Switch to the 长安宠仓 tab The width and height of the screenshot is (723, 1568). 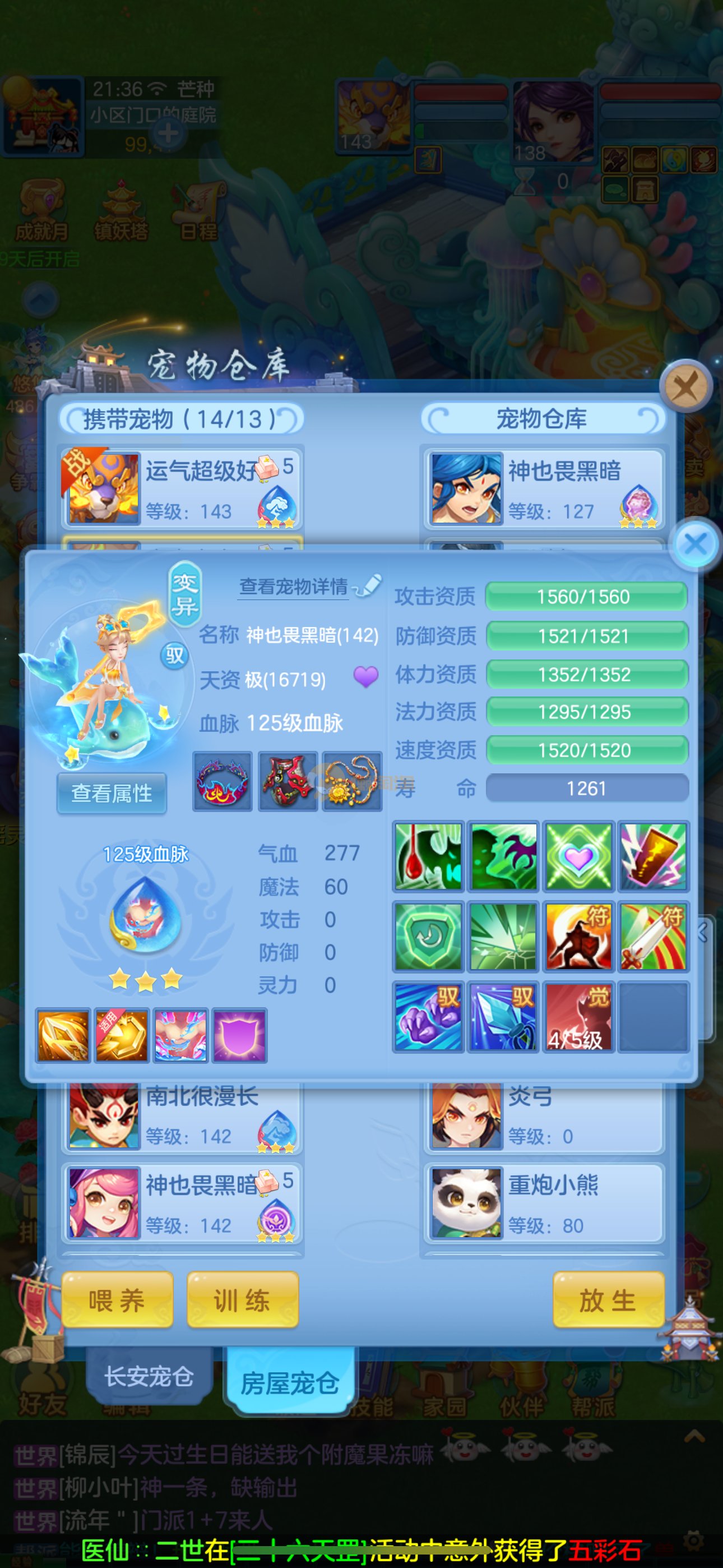click(x=149, y=1376)
